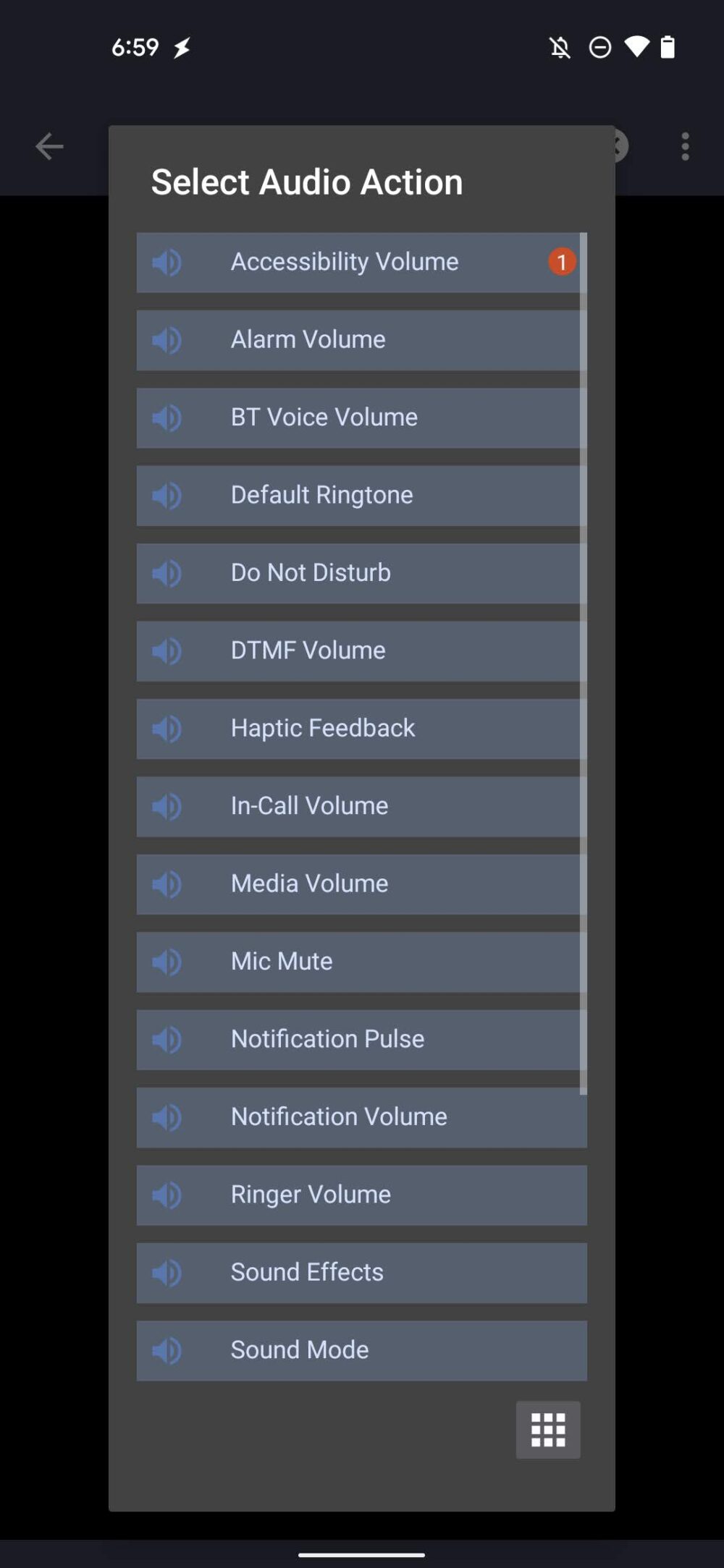The image size is (724, 1568).
Task: Open the BT Voice Volume action
Action: click(361, 417)
